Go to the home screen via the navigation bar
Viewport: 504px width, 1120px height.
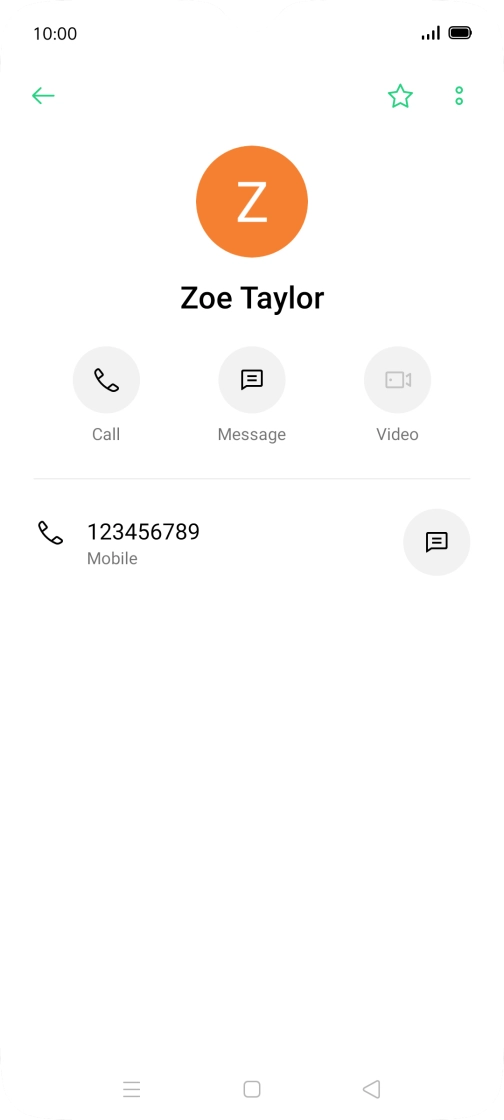click(252, 1089)
